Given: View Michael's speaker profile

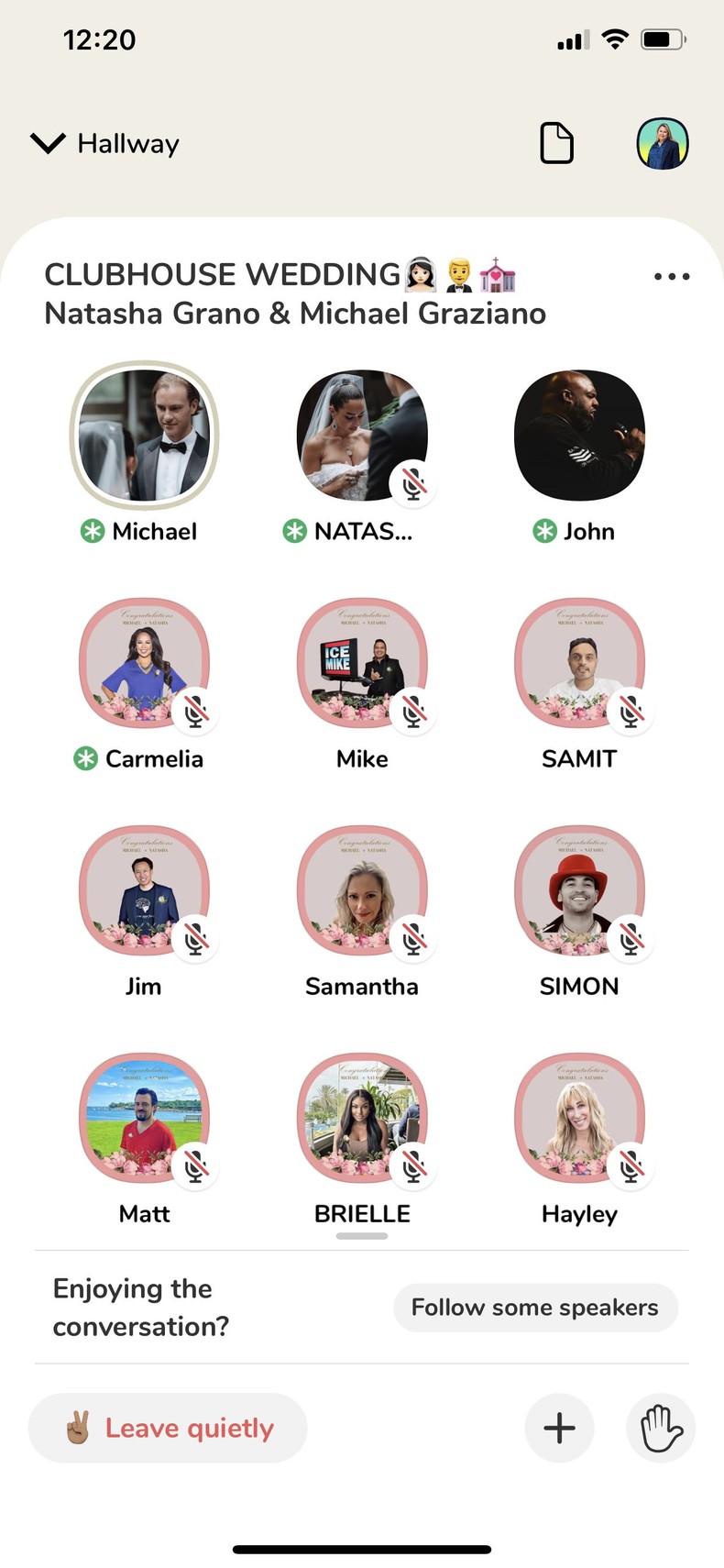Looking at the screenshot, I should [x=144, y=436].
